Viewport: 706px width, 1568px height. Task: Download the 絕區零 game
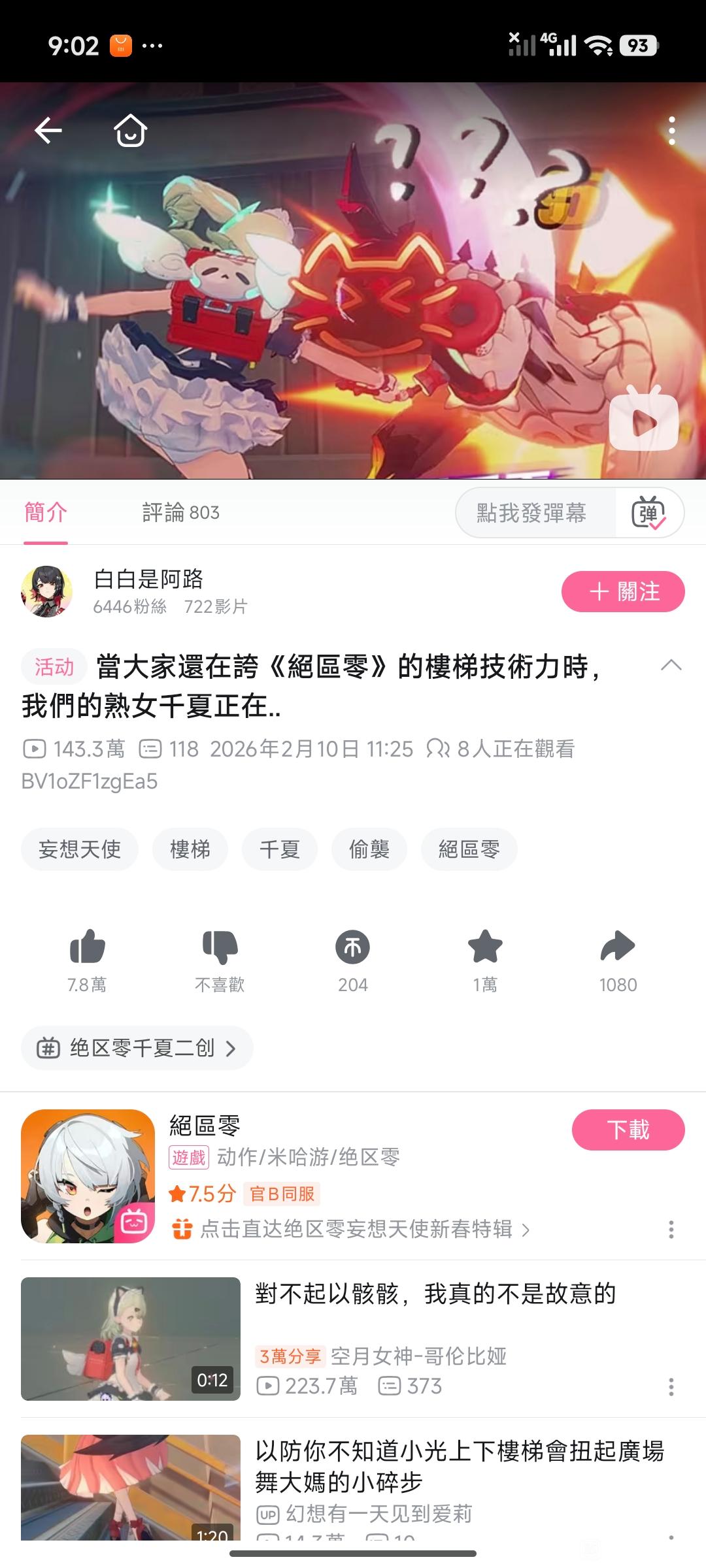point(628,1130)
